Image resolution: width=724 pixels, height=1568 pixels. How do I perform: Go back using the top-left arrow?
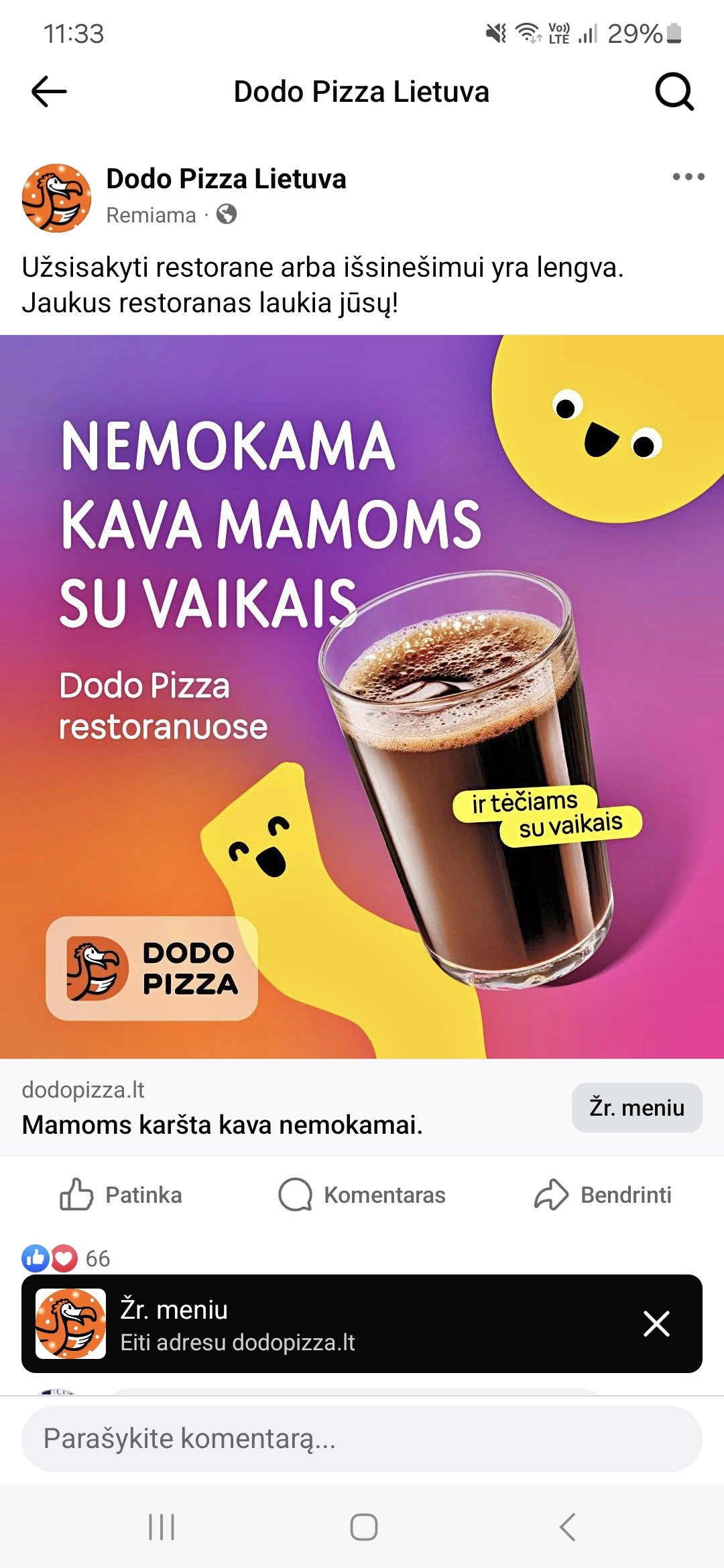pos(49,91)
